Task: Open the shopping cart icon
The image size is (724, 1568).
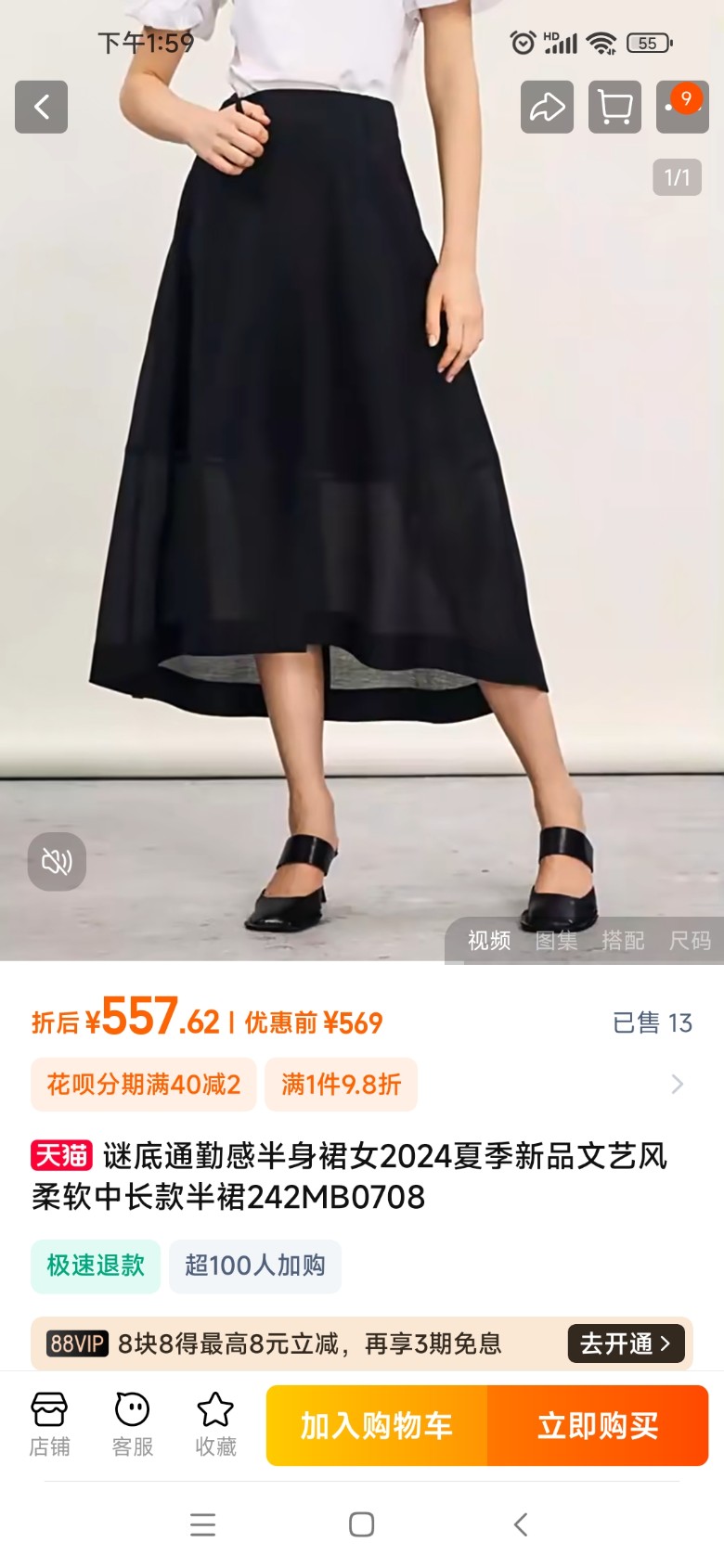Action: point(614,107)
